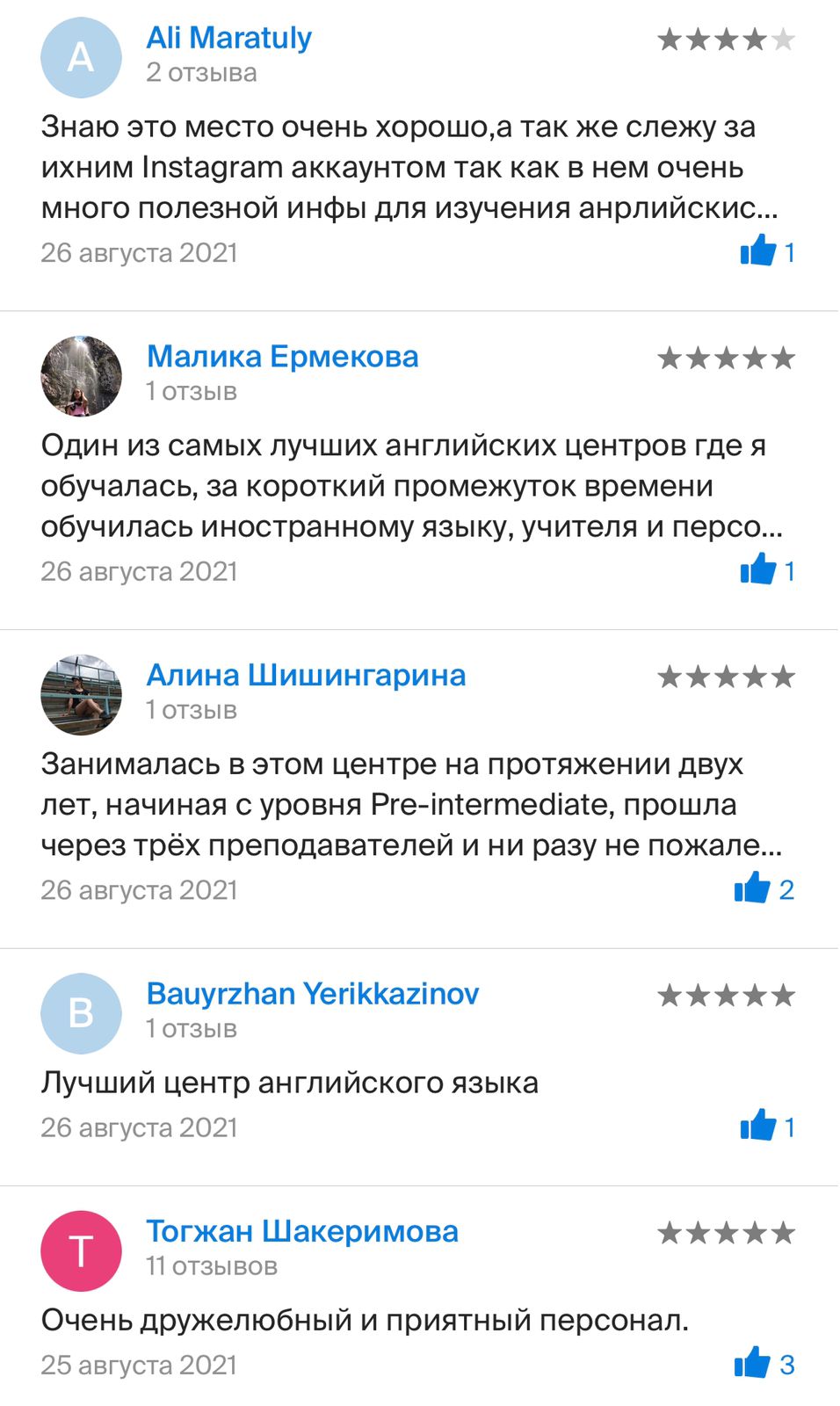The width and height of the screenshot is (840, 1406).
Task: Open Малика Ермекова's profile
Action: point(282,357)
